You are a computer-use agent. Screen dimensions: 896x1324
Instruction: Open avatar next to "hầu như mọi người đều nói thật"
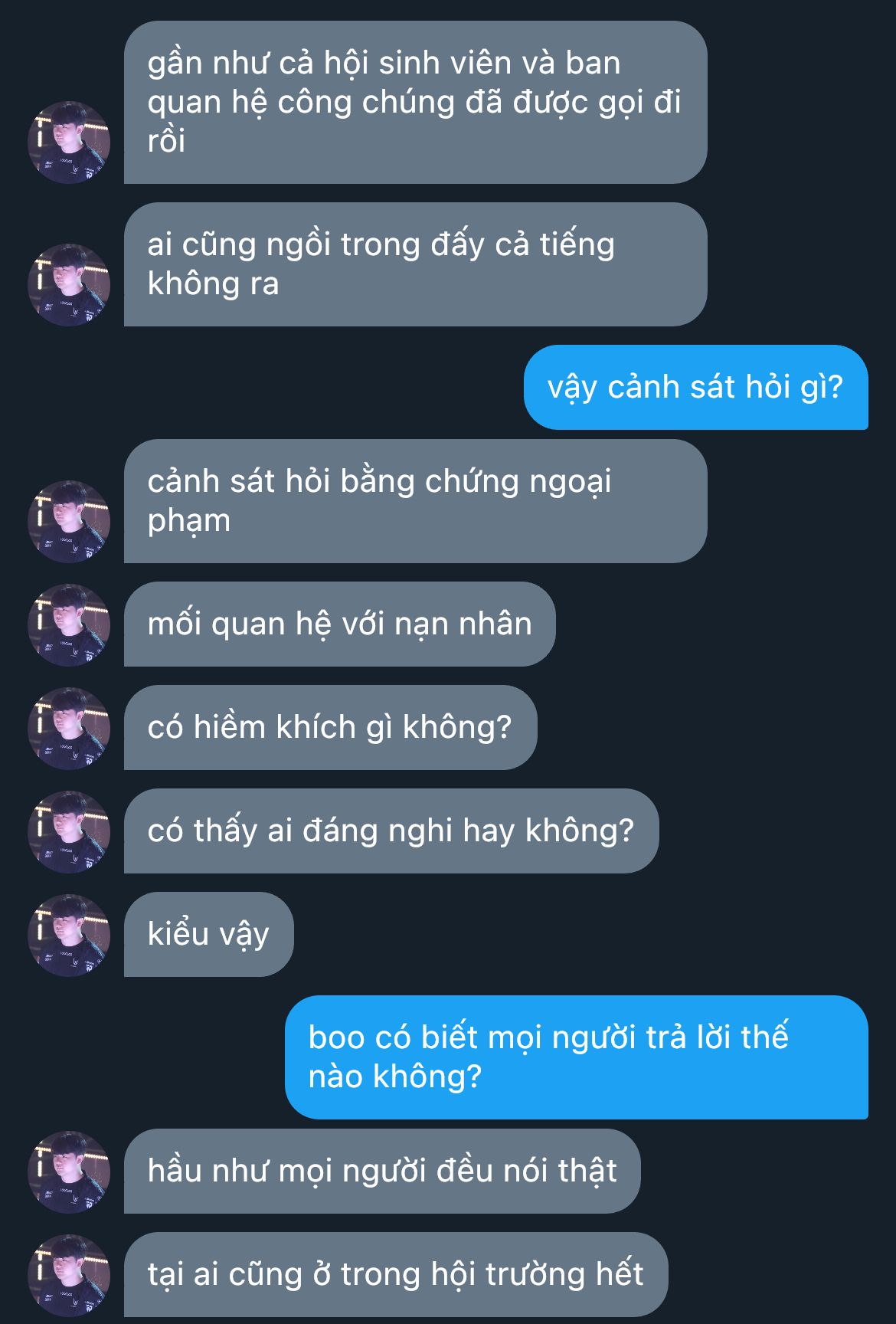coord(69,1172)
